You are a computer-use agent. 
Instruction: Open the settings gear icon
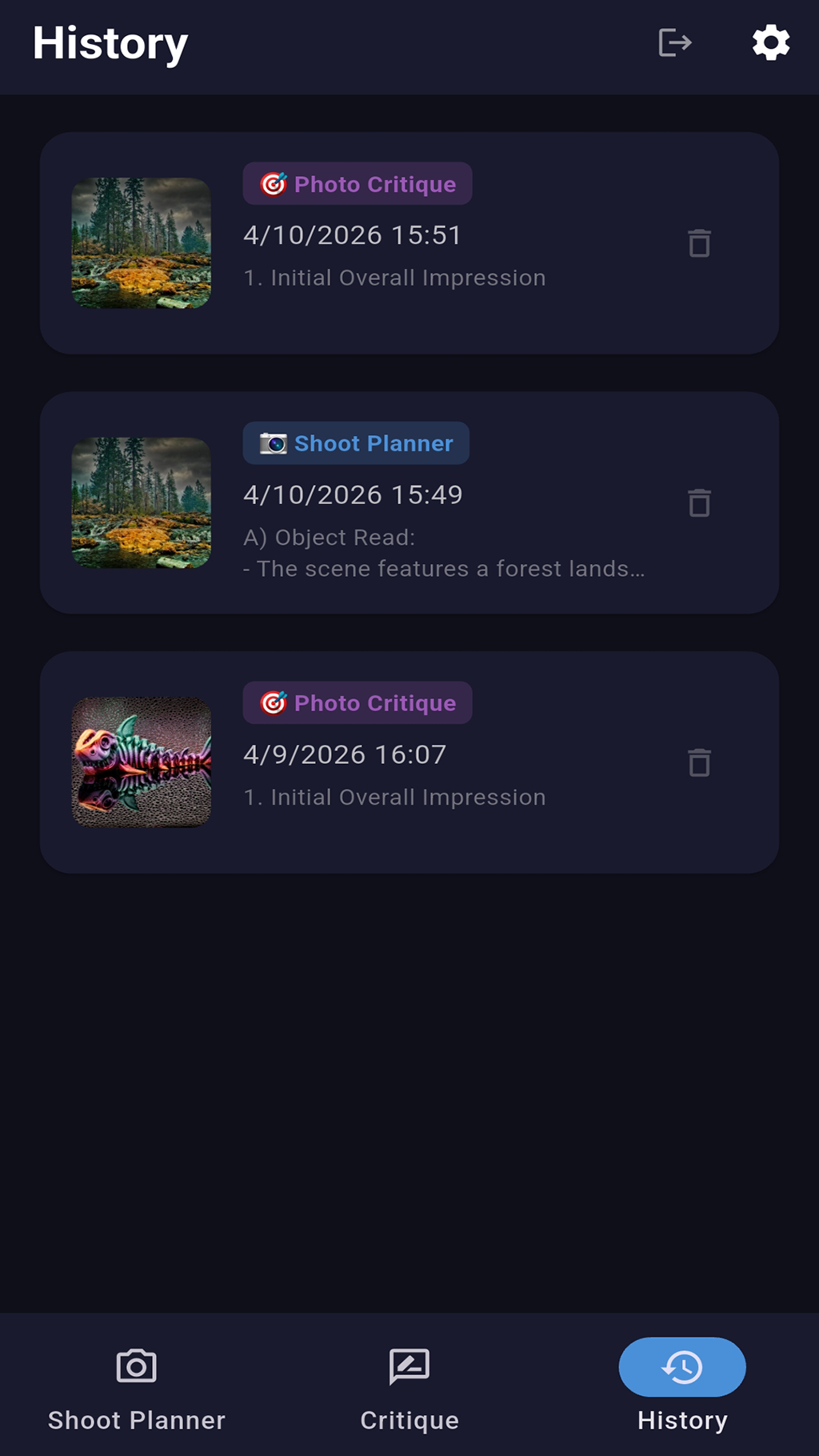(770, 43)
